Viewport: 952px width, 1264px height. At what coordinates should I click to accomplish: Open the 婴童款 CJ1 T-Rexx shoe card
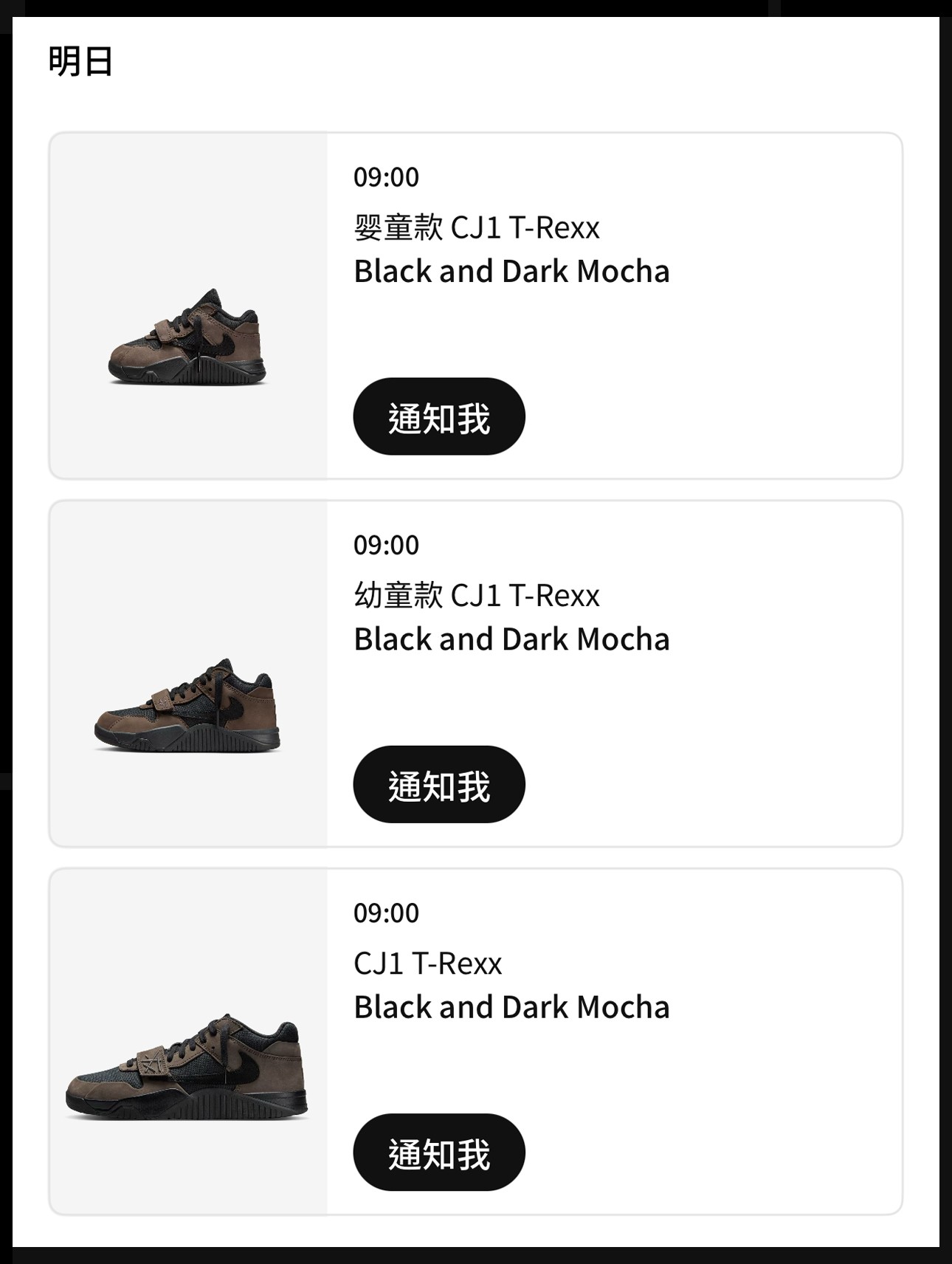(188, 306)
